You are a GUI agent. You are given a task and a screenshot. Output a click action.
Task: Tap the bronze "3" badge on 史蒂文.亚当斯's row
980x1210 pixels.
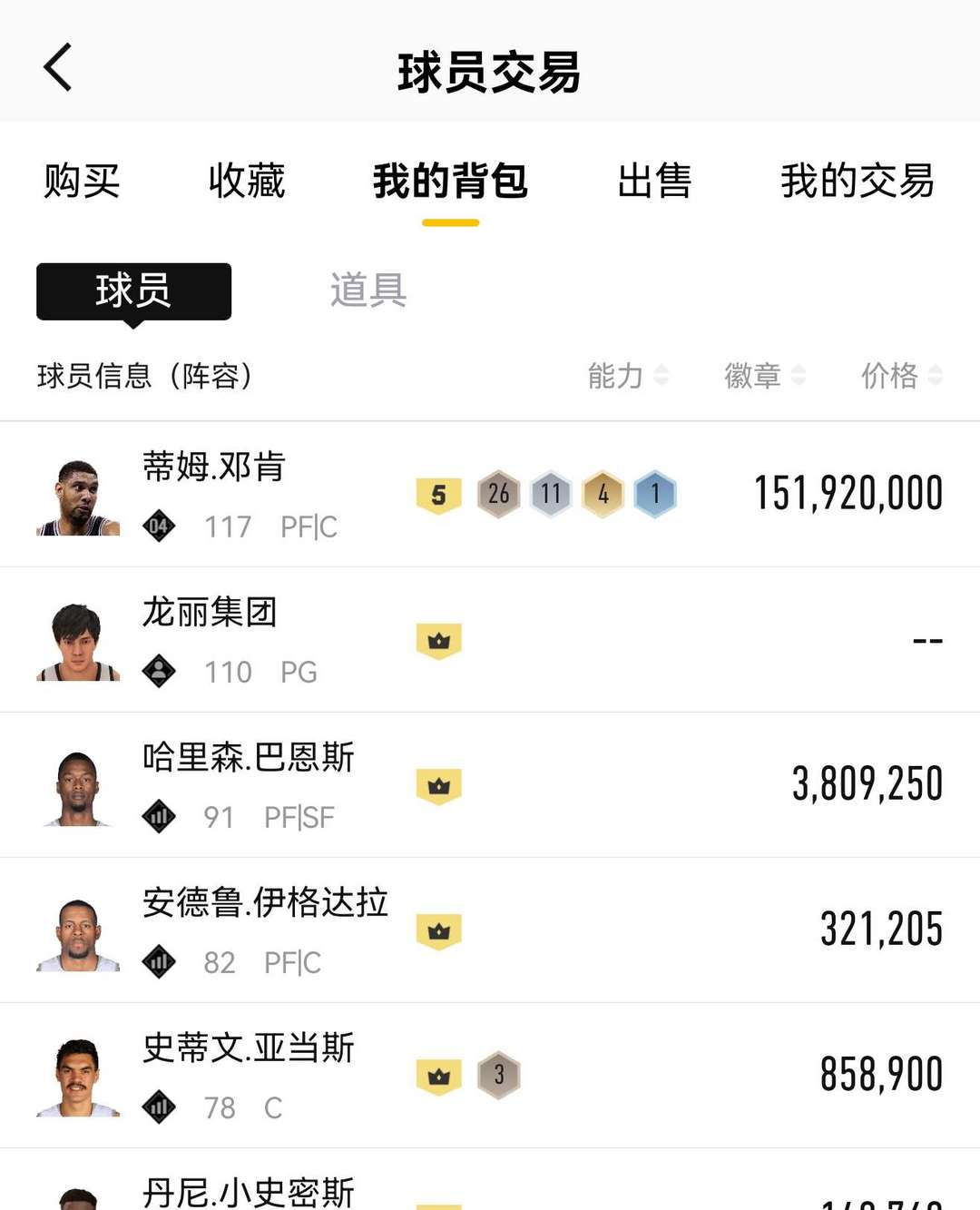(x=498, y=1073)
